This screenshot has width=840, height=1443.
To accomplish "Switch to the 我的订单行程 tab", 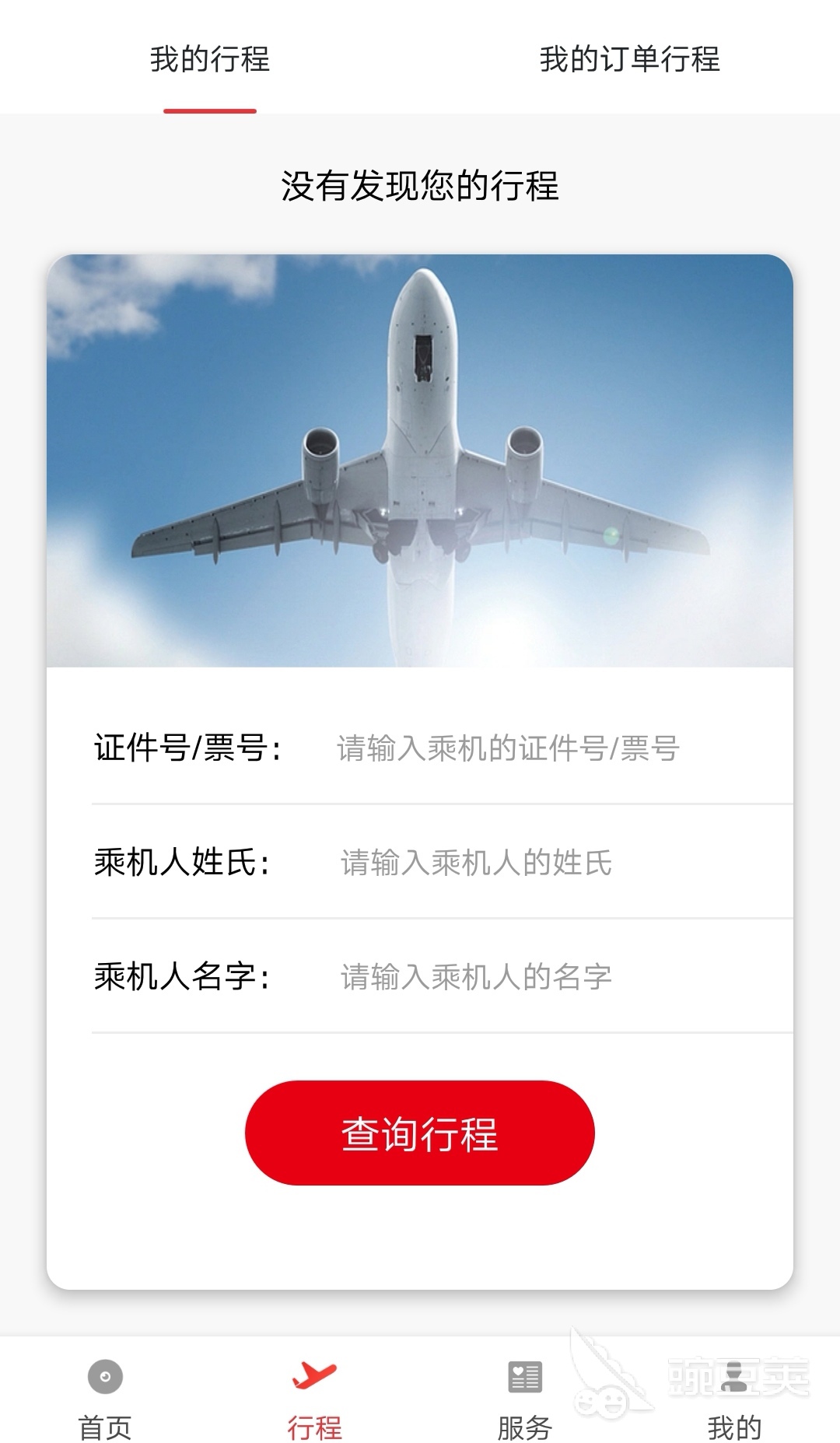I will click(x=629, y=60).
